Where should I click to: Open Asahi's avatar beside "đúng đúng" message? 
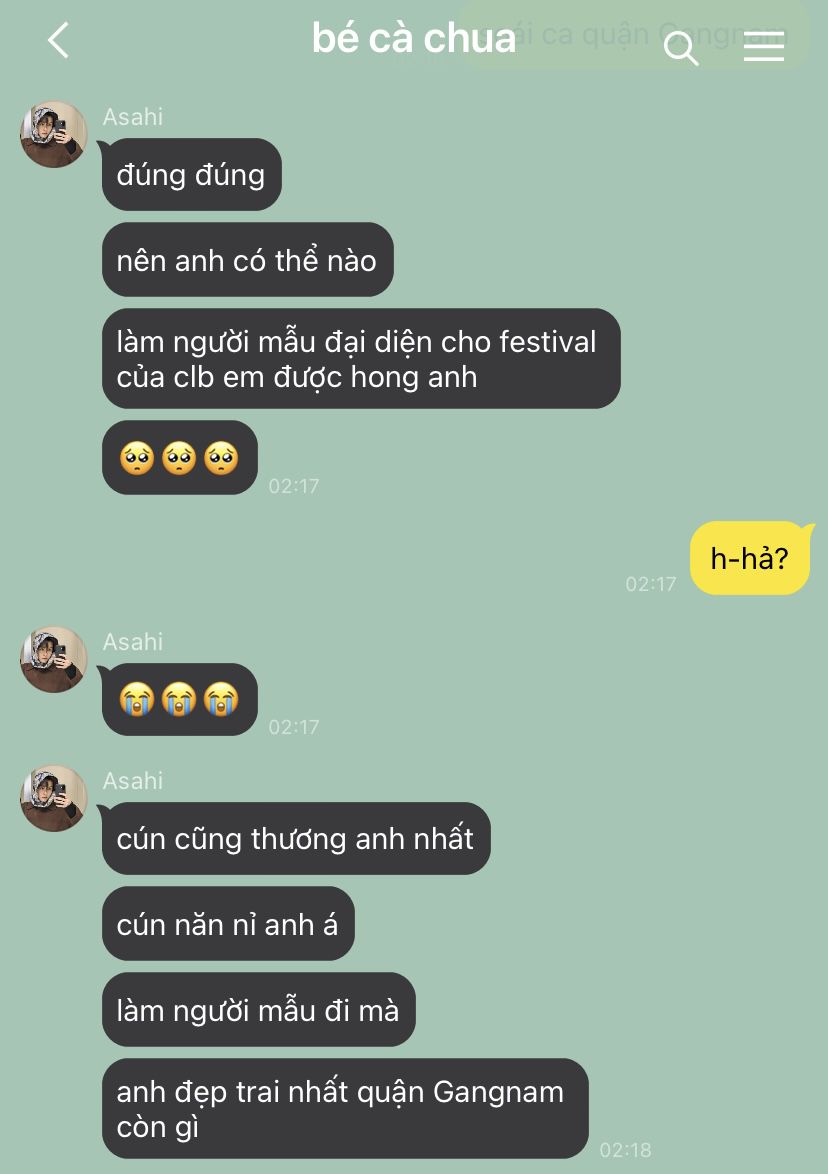pos(54,134)
